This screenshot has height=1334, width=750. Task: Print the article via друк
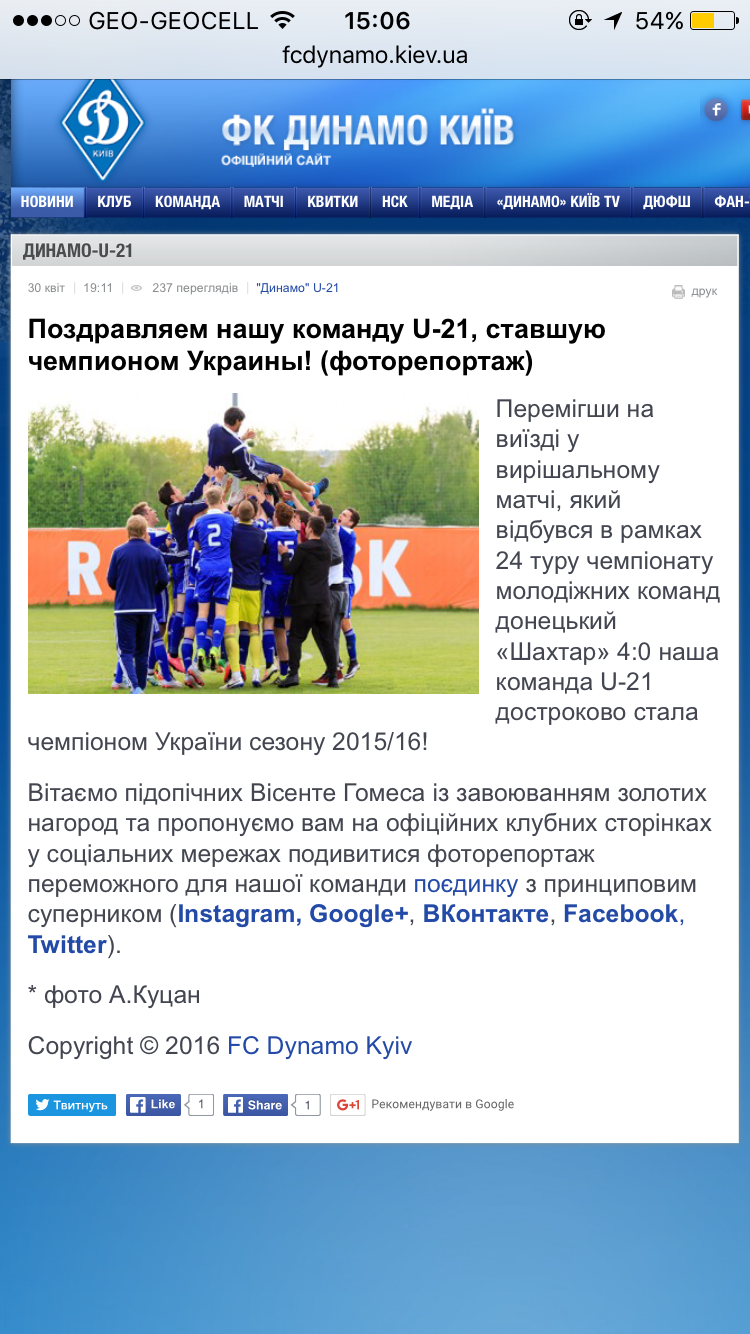[695, 291]
